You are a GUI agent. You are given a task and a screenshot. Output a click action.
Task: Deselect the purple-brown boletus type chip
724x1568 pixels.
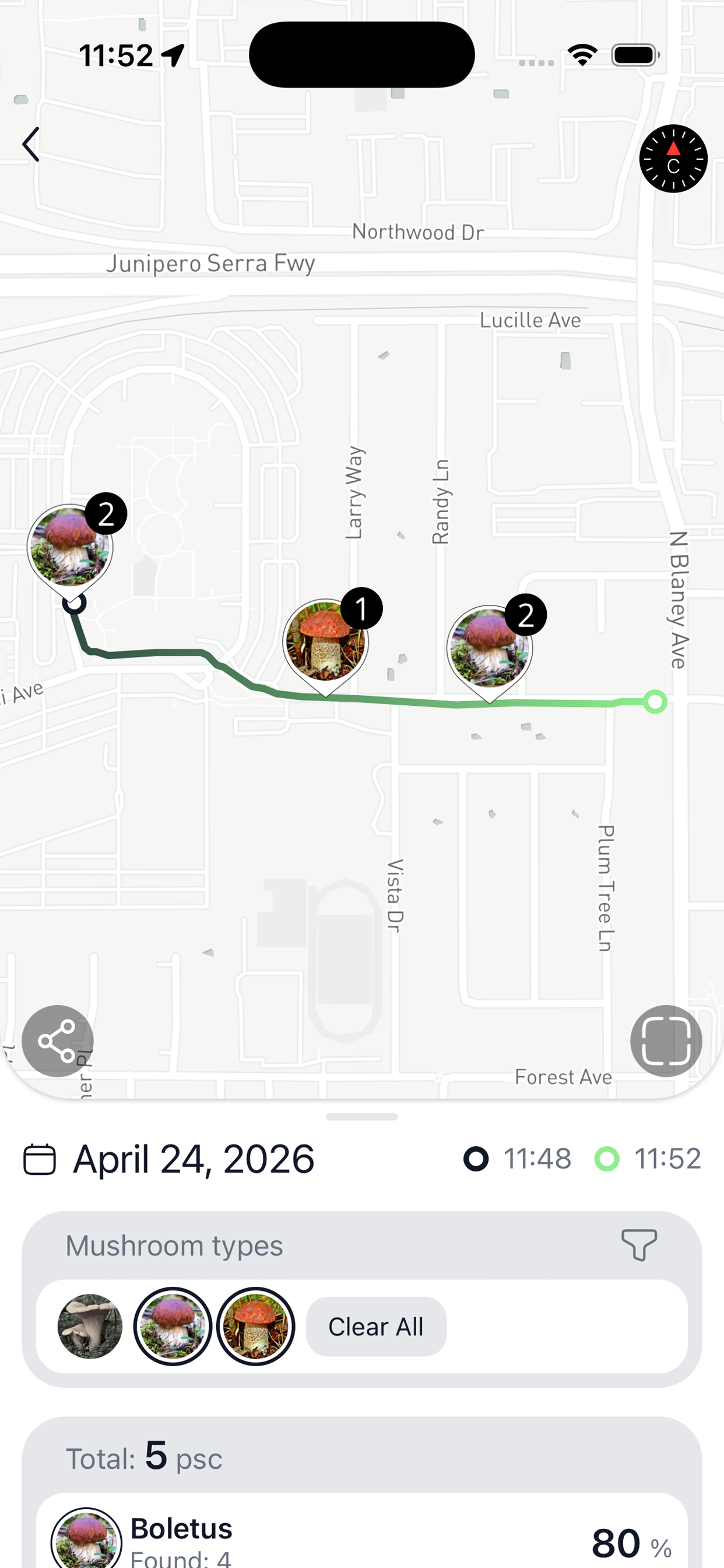(173, 1326)
